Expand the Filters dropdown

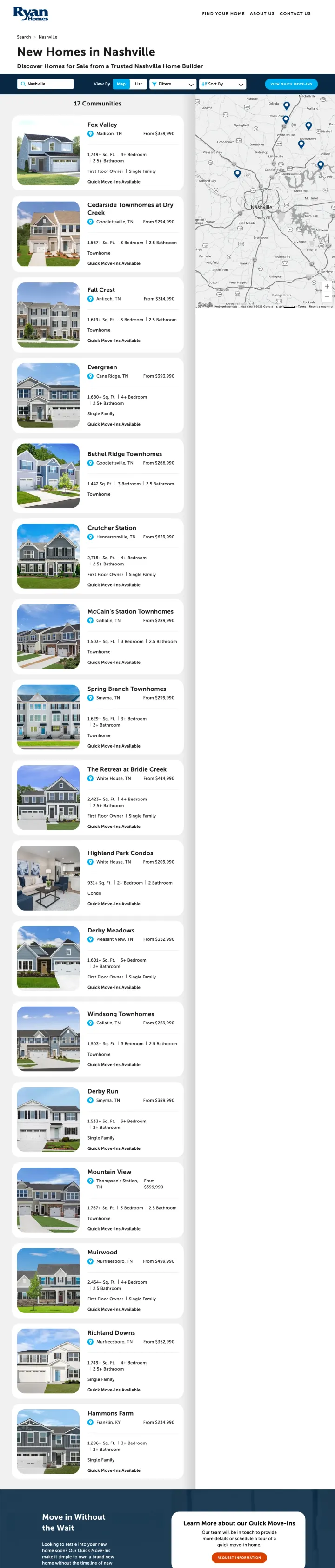[x=172, y=84]
